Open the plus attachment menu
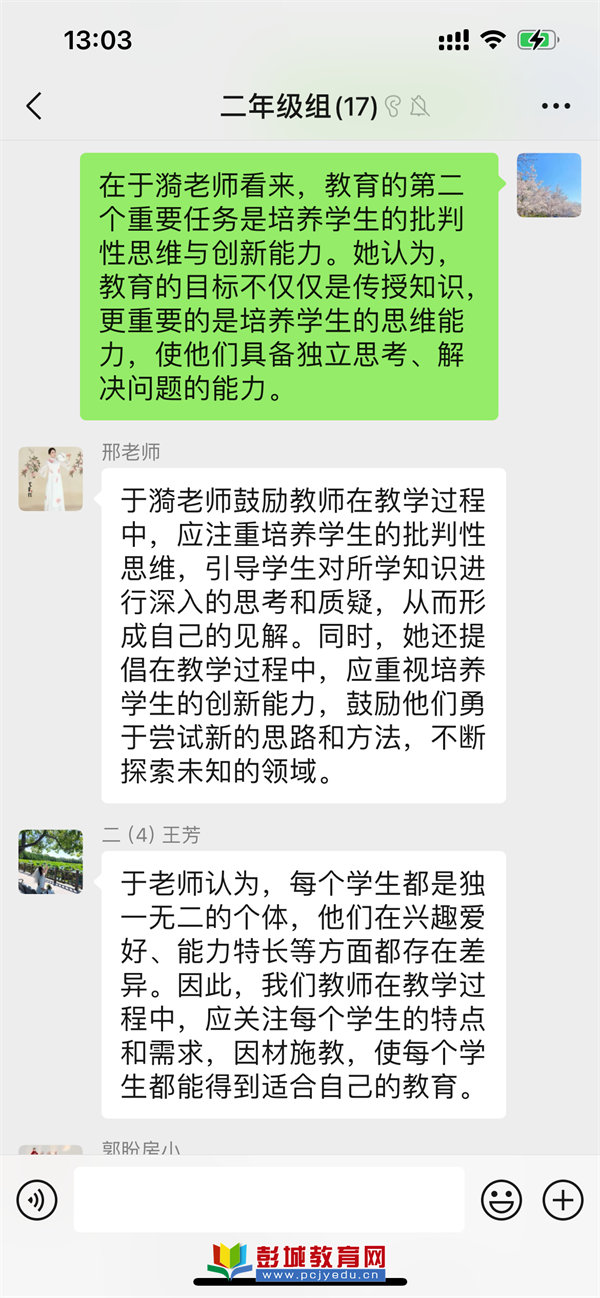Viewport: 600px width, 1298px height. point(562,1199)
